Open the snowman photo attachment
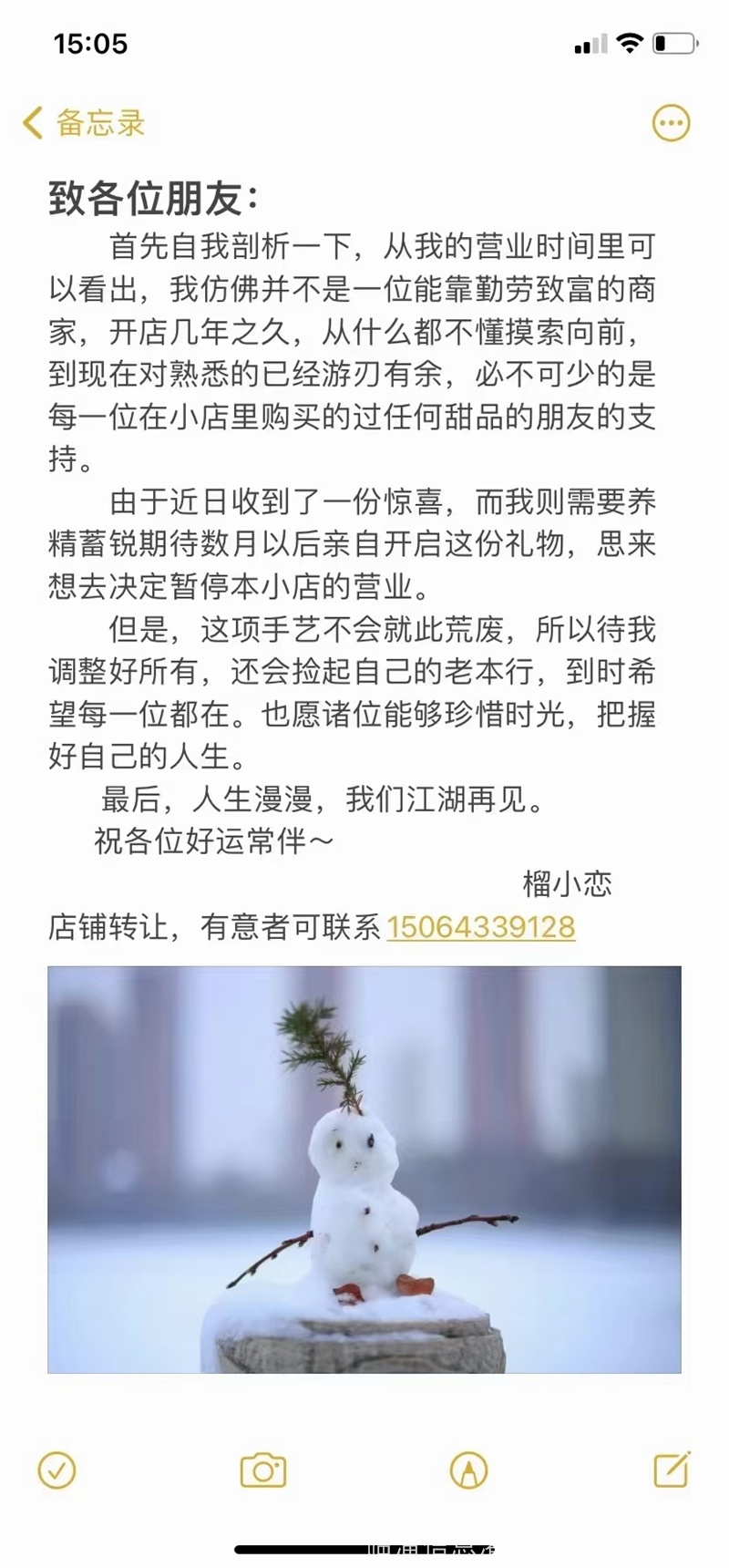 click(364, 1170)
